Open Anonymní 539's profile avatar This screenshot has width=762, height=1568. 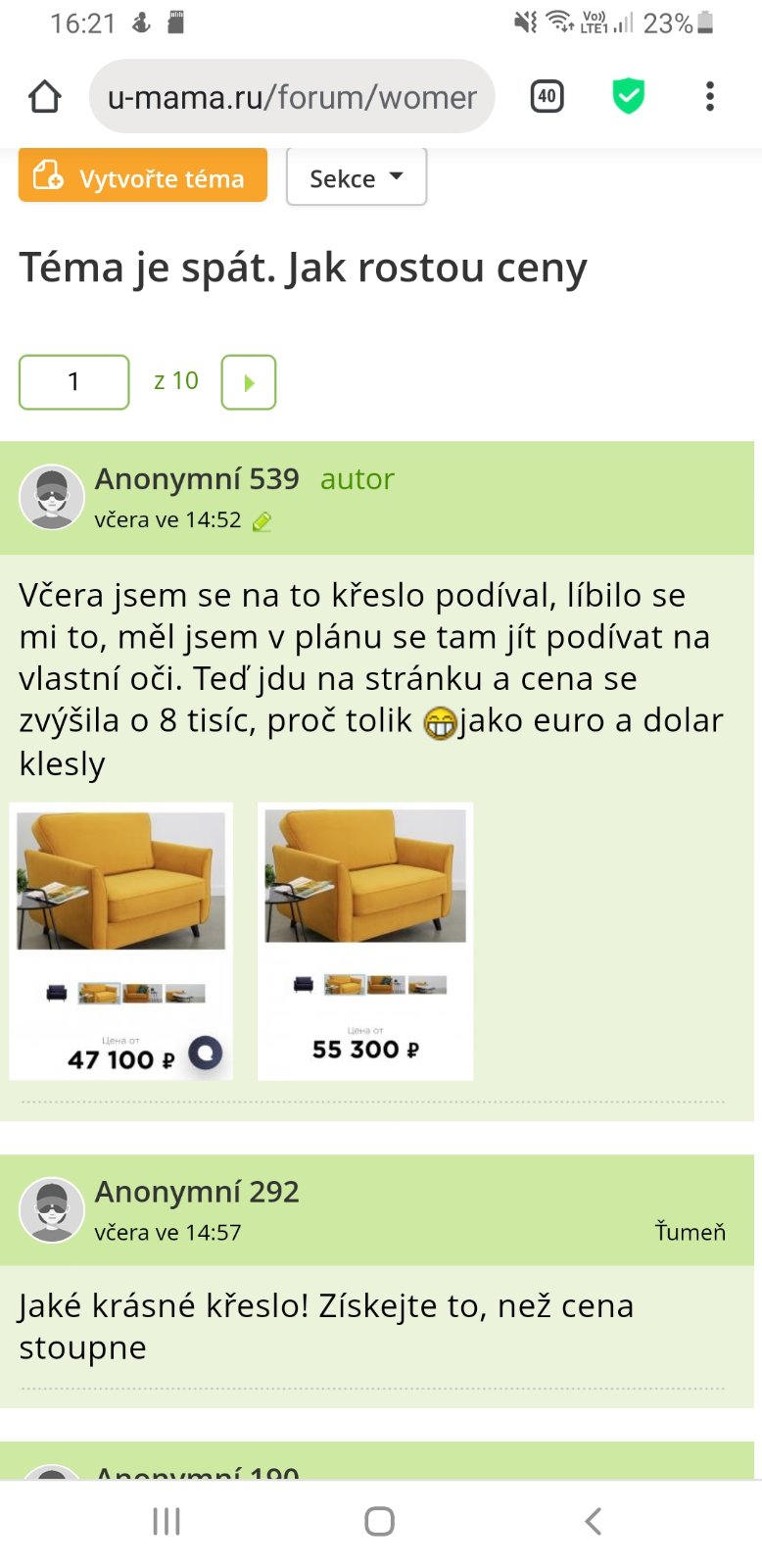tap(52, 497)
